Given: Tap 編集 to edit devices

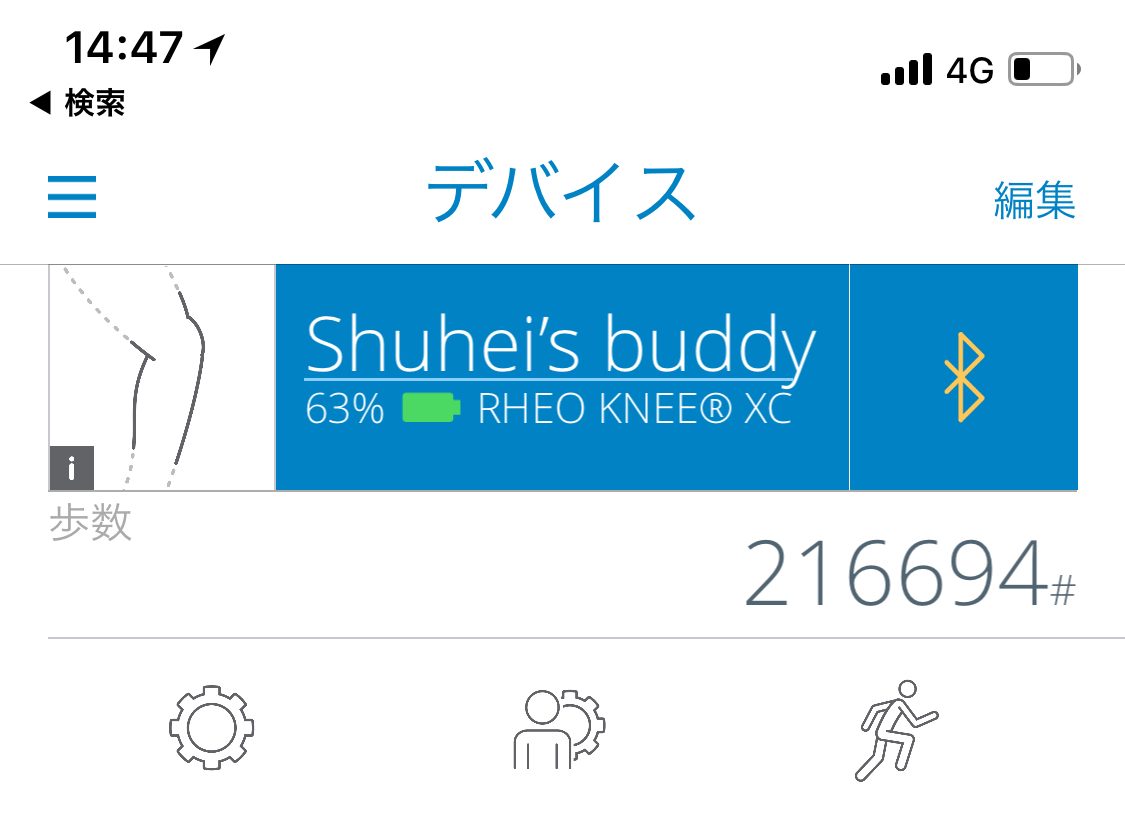Looking at the screenshot, I should pyautogui.click(x=1034, y=200).
